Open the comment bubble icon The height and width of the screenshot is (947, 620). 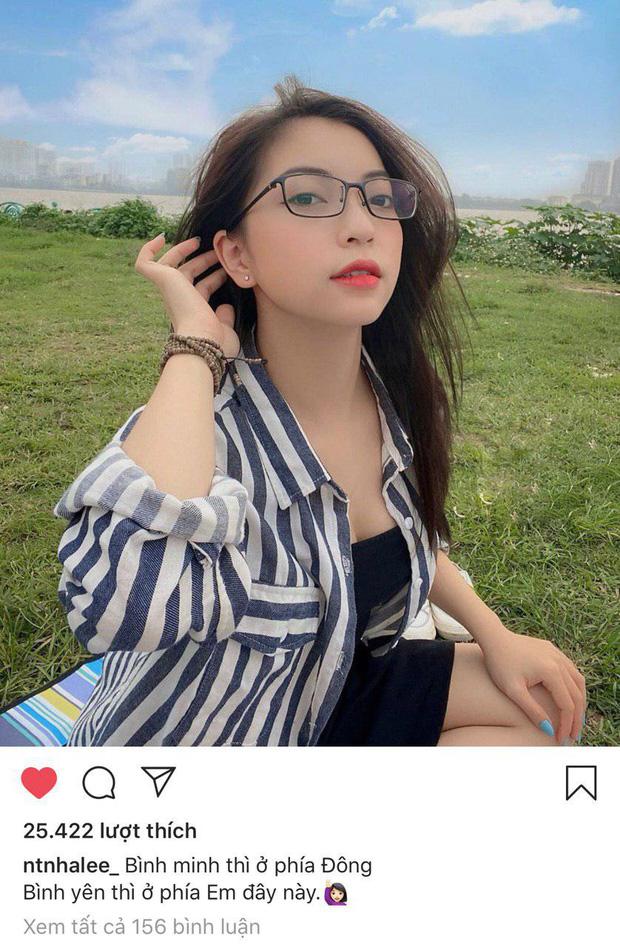[98, 782]
